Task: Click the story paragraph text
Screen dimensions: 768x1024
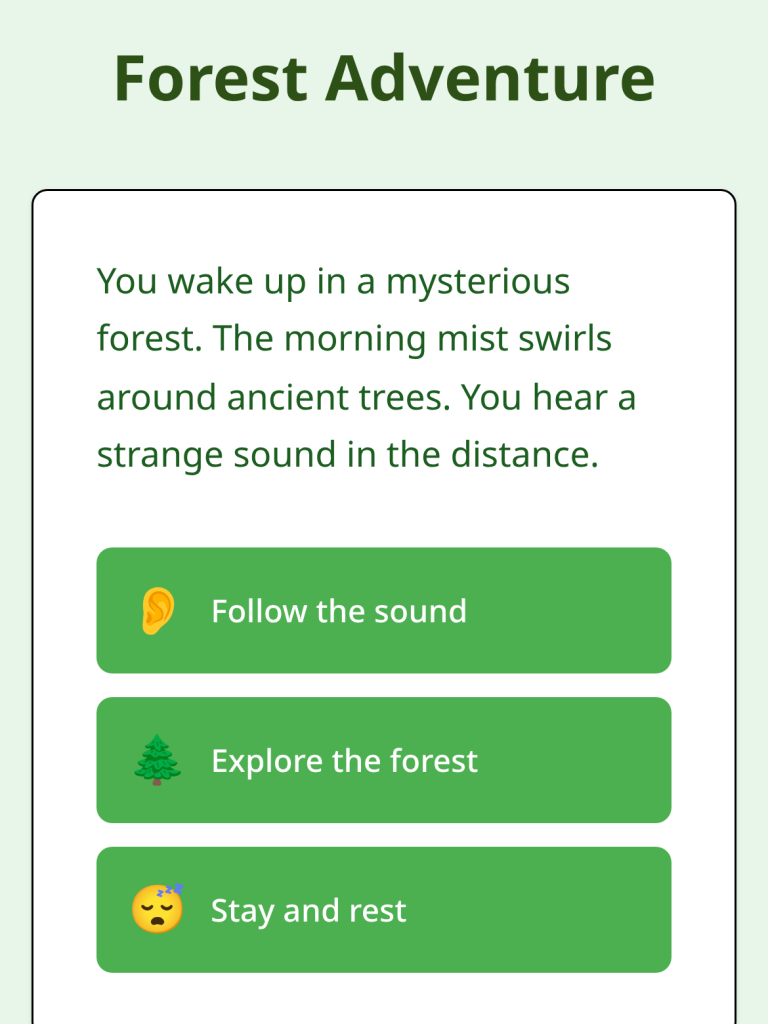Action: [365, 367]
